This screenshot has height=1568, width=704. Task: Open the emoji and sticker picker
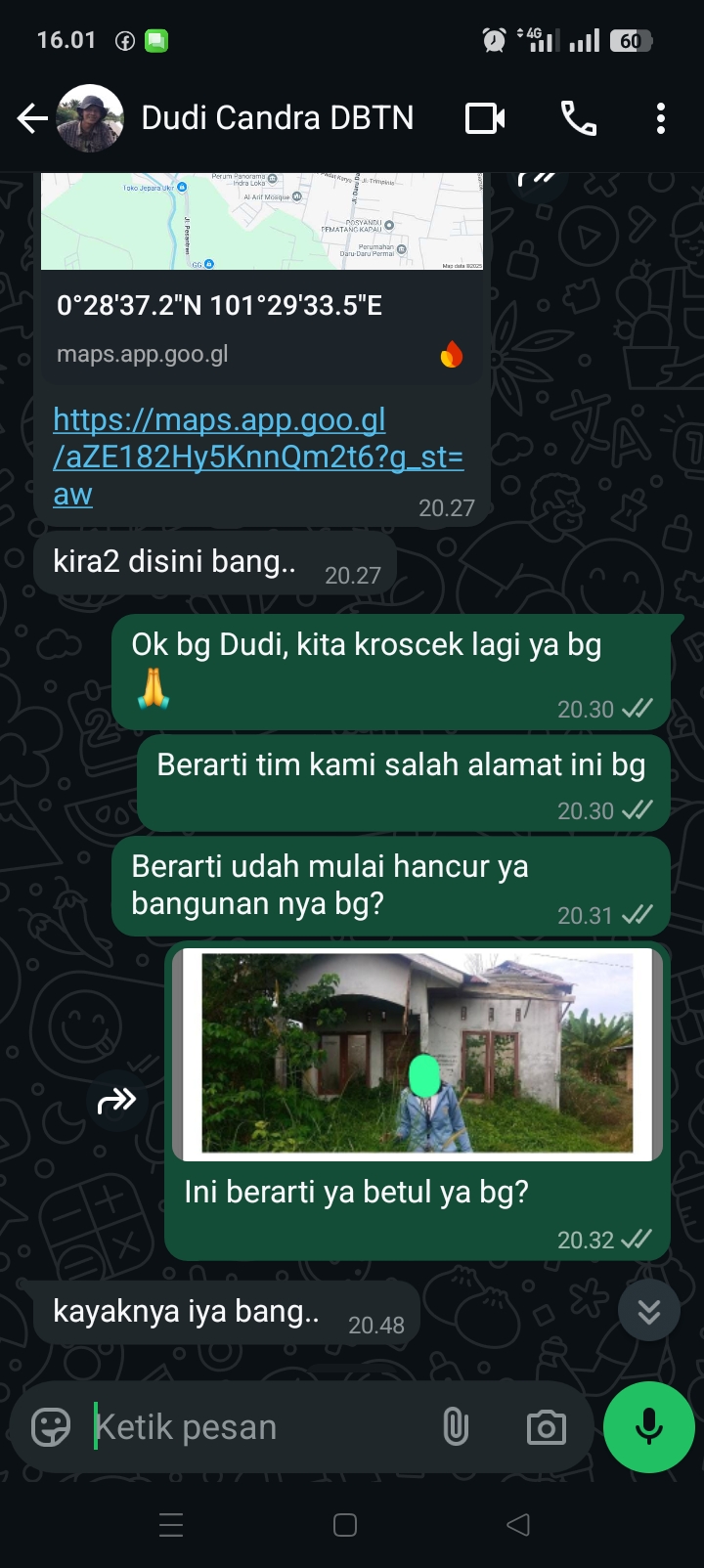click(51, 1427)
